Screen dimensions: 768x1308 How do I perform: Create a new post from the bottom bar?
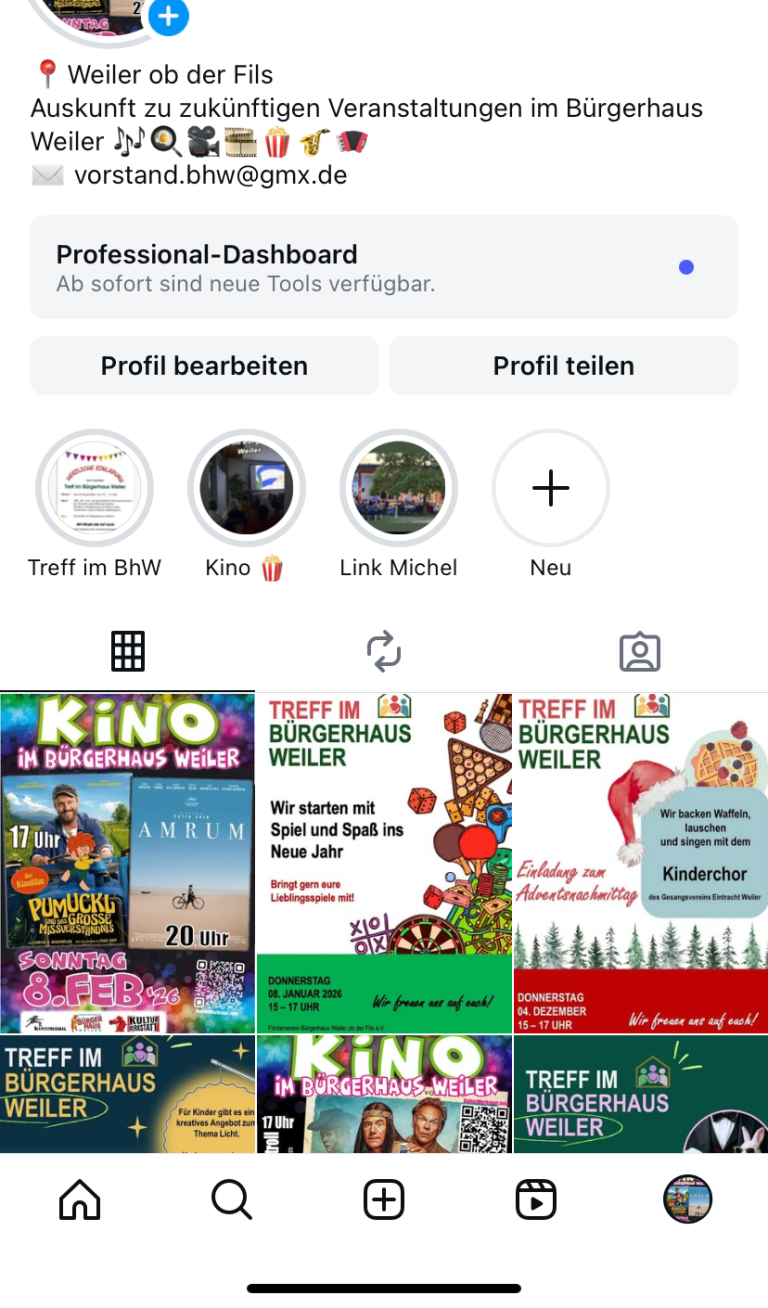point(384,1200)
